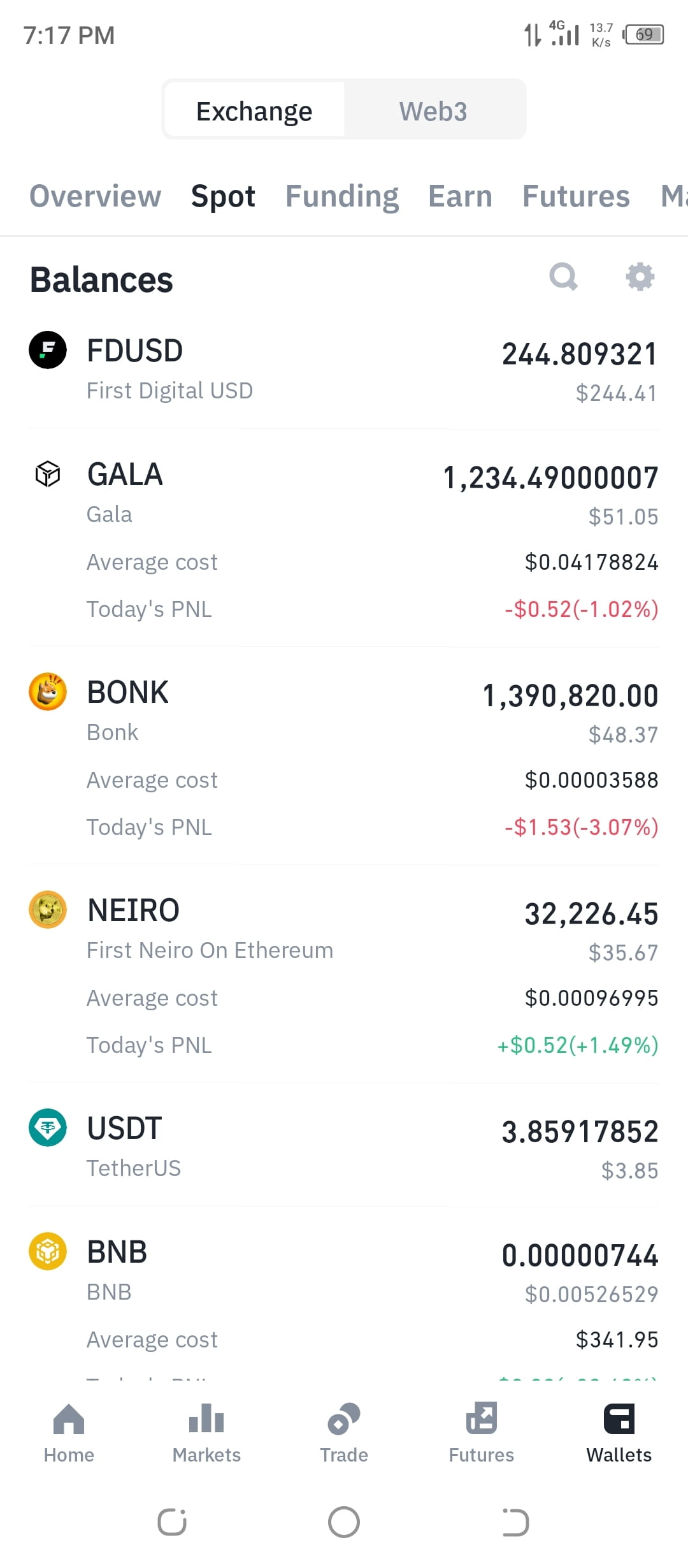Open balance settings gear icon

640,277
